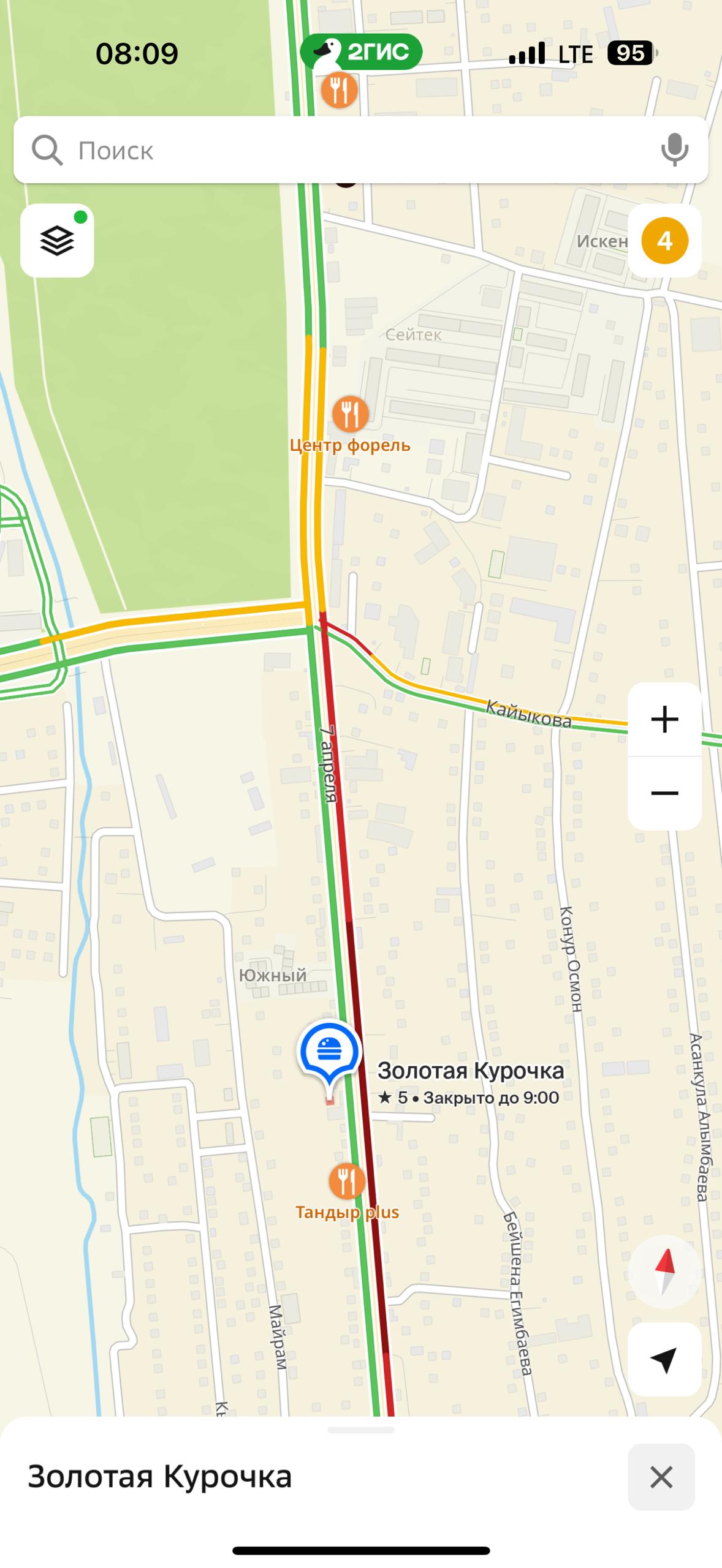The height and width of the screenshot is (1568, 722).
Task: Zoom out of the map
Action: [x=664, y=794]
